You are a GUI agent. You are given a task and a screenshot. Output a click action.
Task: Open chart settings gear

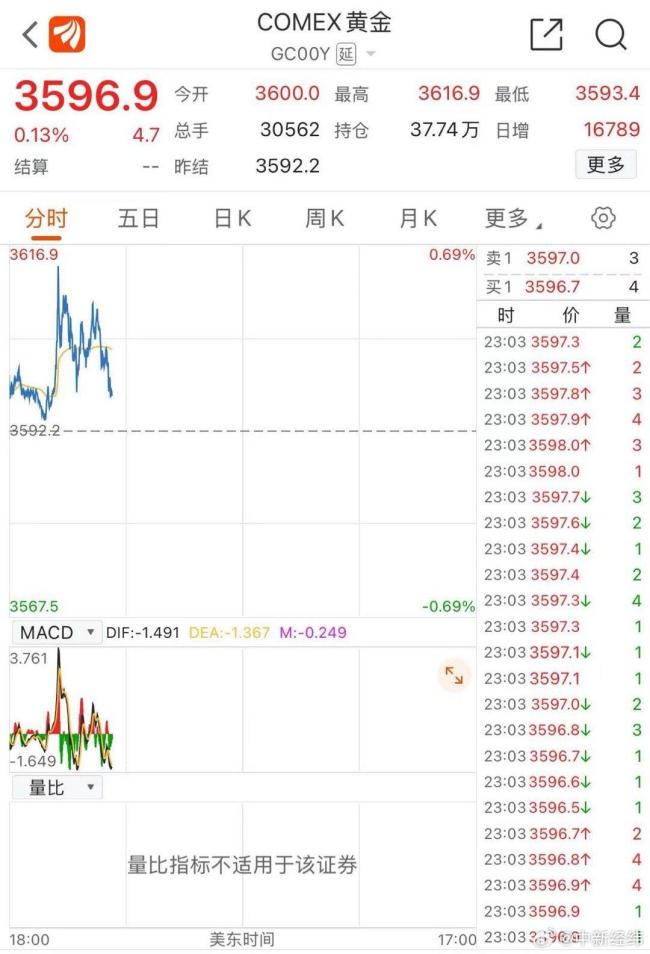click(x=603, y=218)
